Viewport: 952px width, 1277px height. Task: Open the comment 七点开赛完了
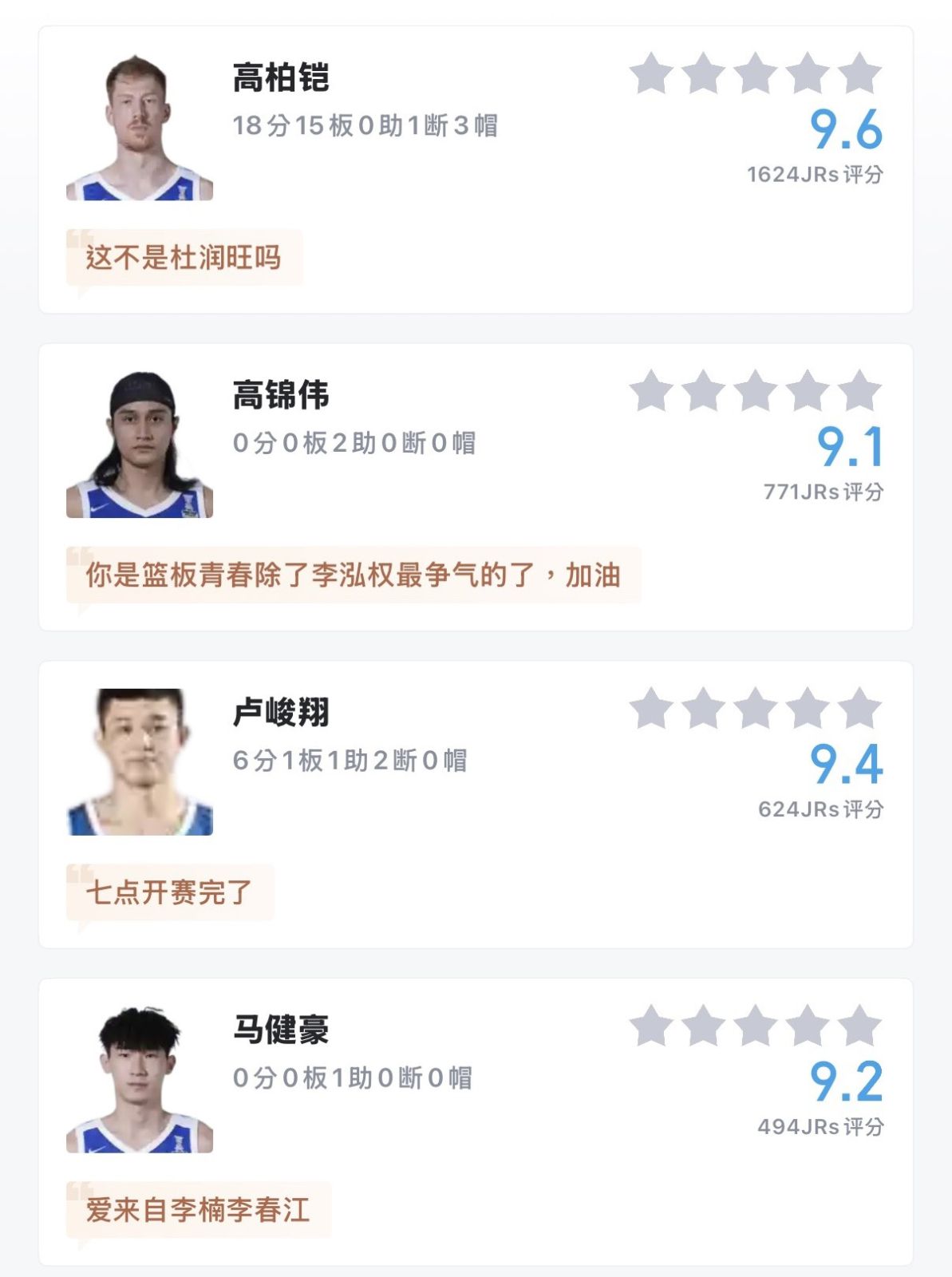point(169,892)
